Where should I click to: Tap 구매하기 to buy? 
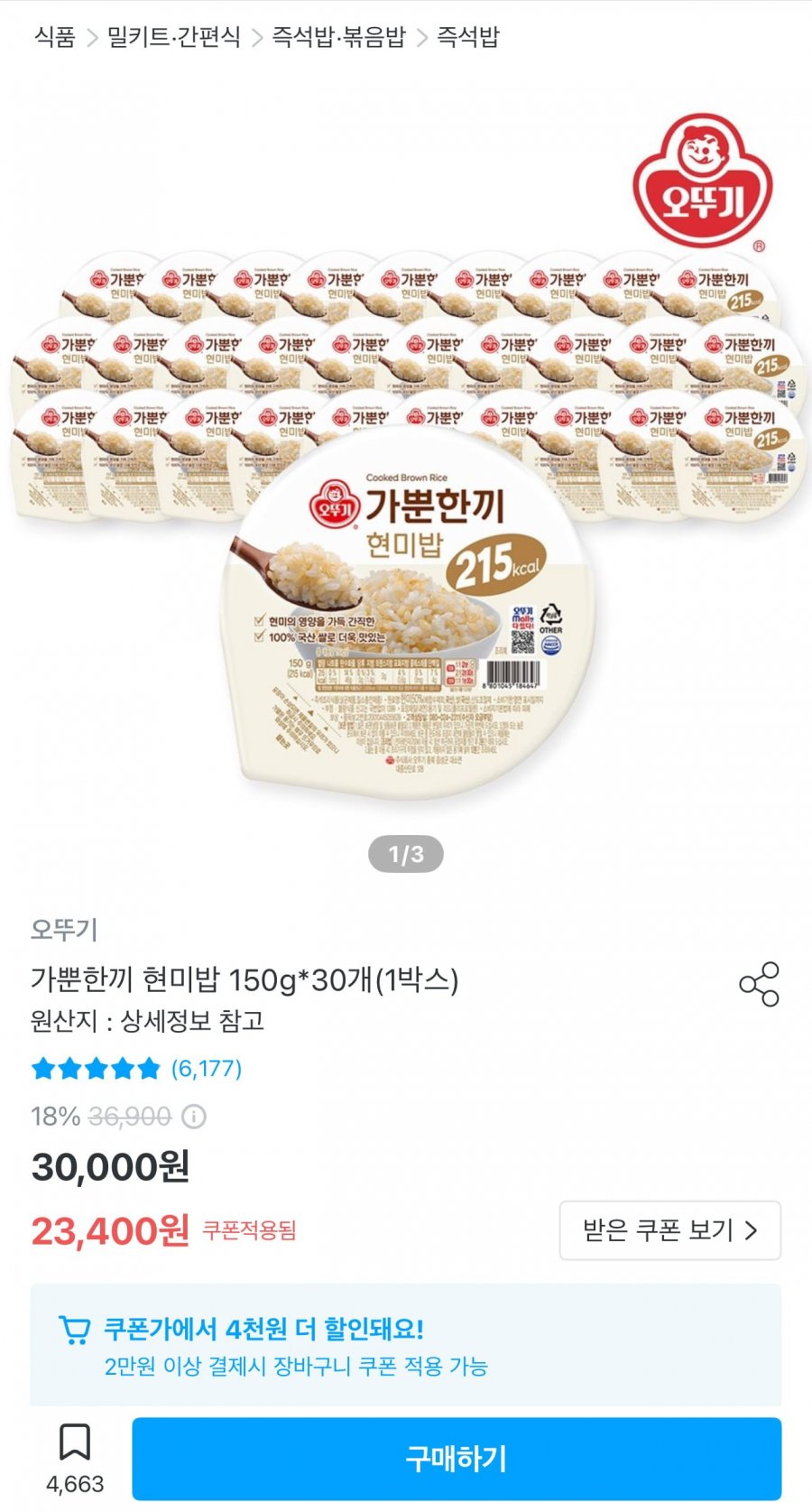tap(457, 1459)
